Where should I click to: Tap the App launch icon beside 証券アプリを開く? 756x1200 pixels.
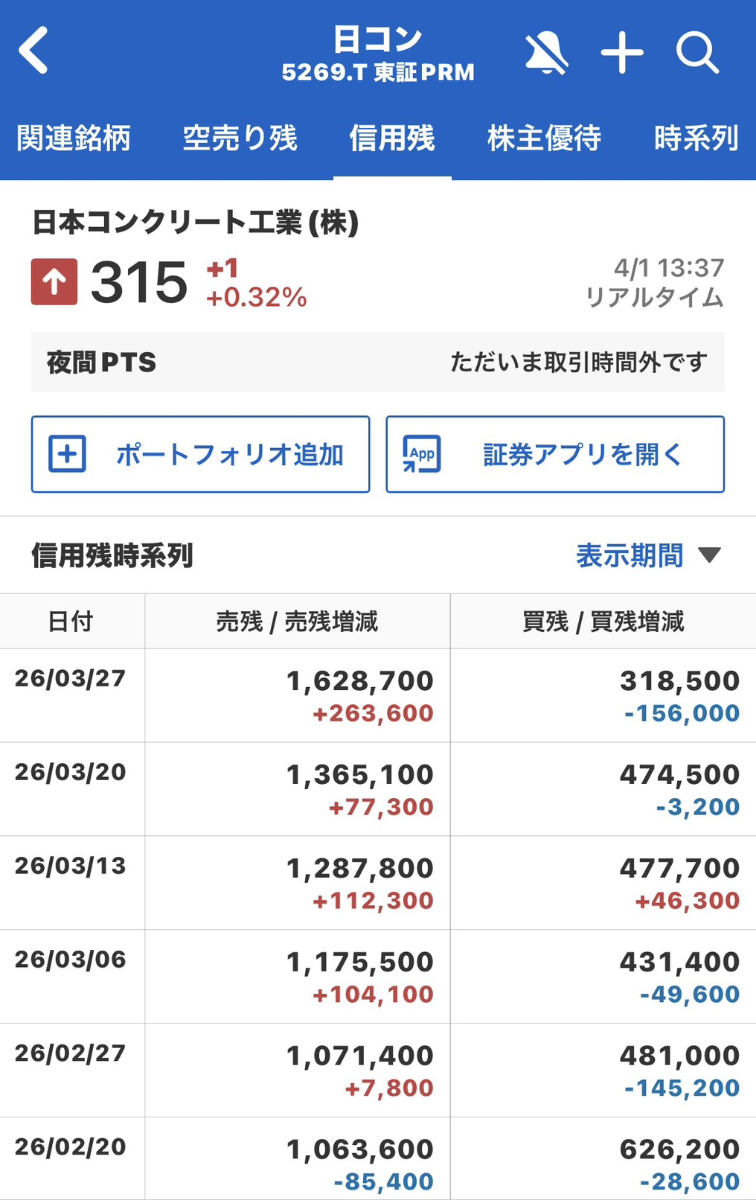[420, 454]
